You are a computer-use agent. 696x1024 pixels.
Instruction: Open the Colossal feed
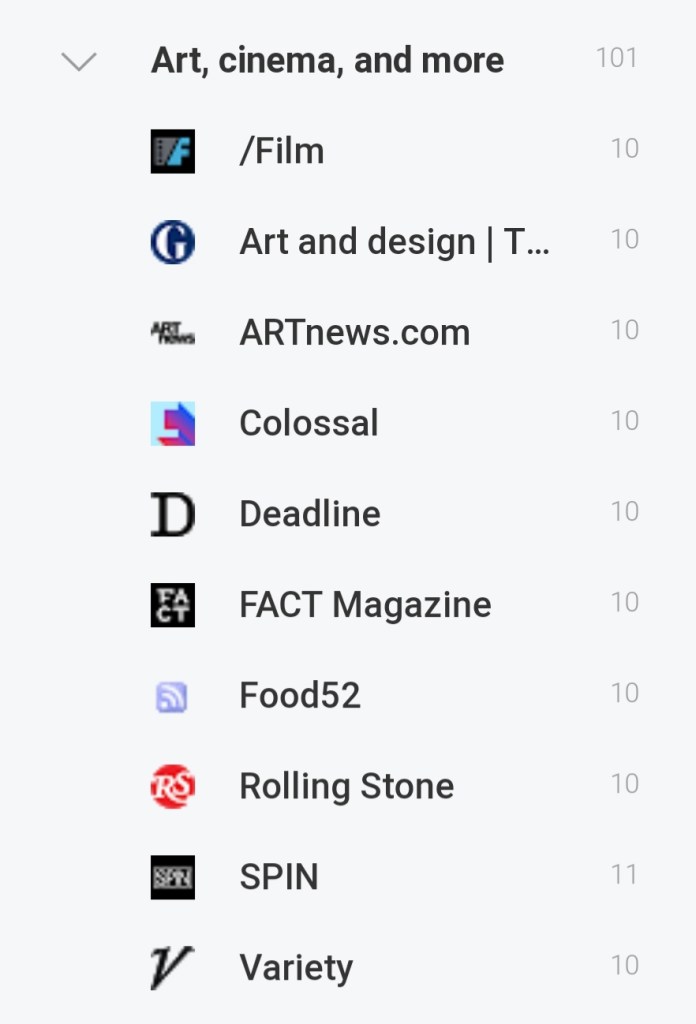click(x=308, y=423)
